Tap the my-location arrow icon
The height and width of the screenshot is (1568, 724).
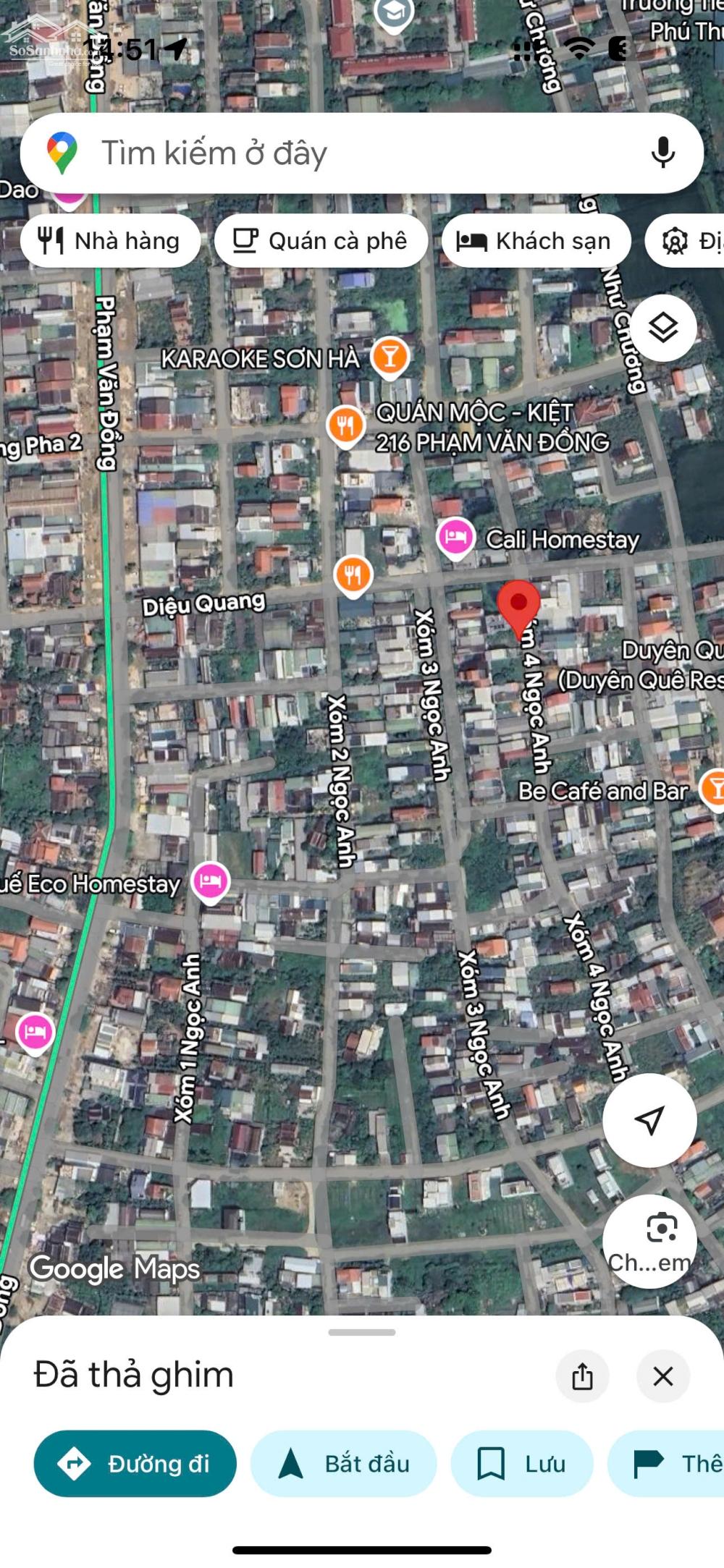click(649, 1119)
